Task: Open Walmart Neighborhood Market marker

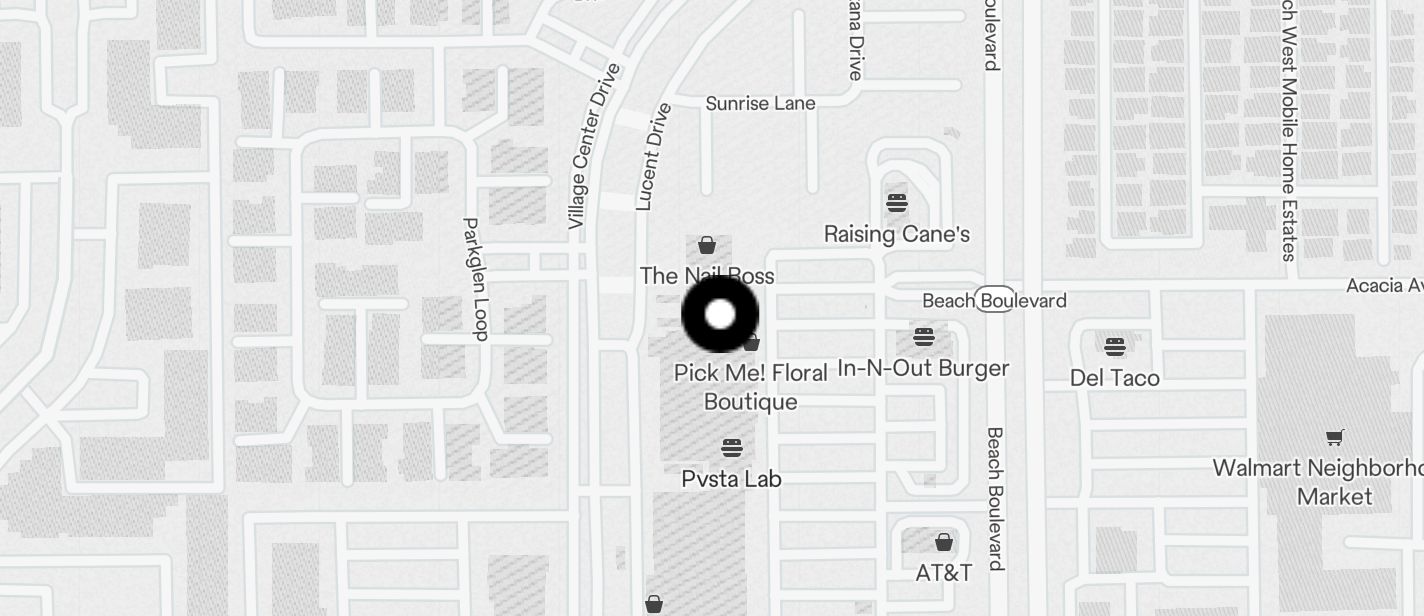Action: [x=1334, y=437]
